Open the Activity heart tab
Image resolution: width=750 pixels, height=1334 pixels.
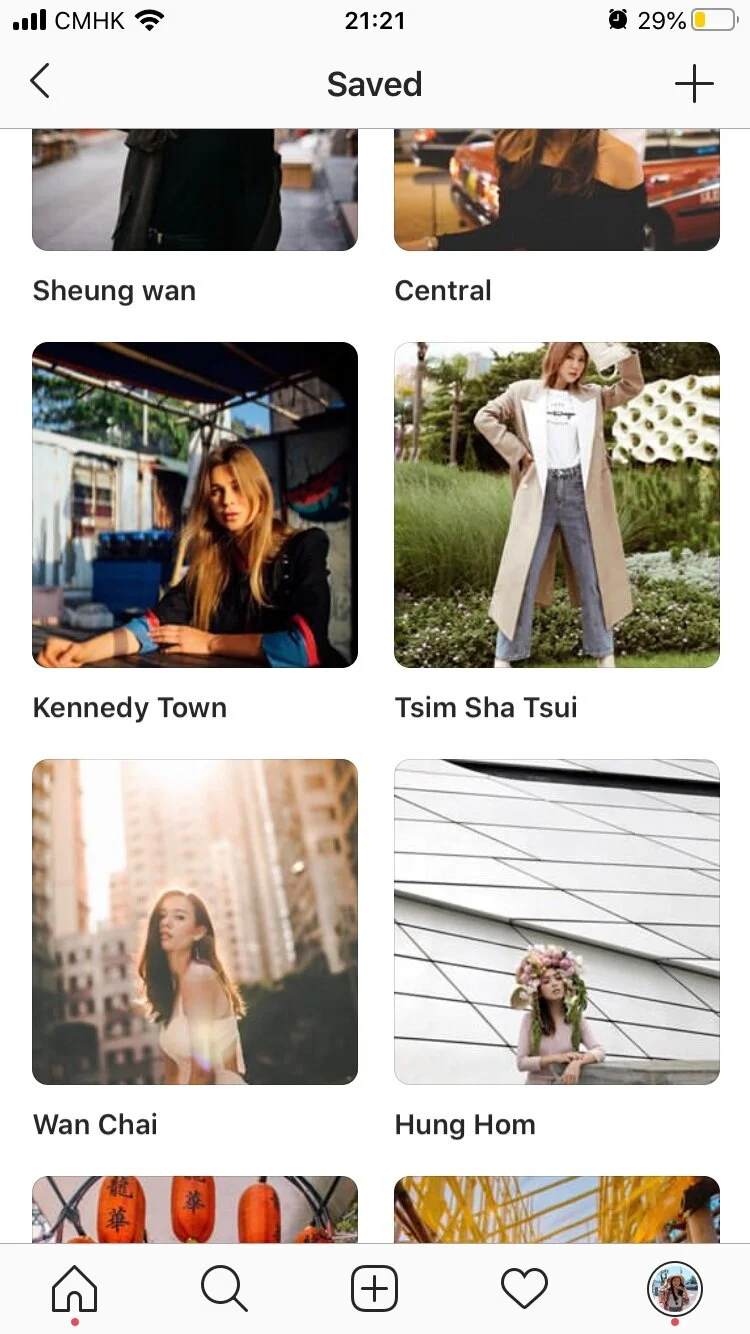(x=525, y=1289)
